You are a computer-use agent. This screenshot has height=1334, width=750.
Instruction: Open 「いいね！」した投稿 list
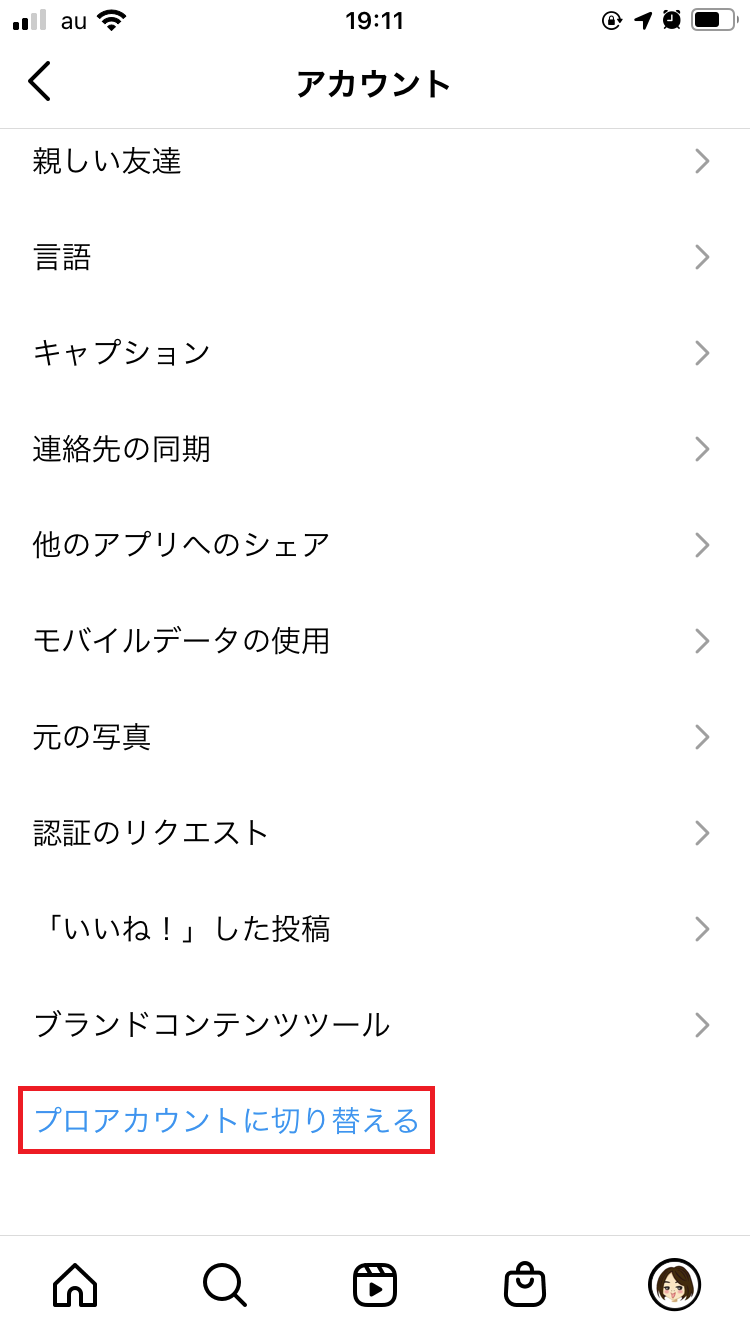click(375, 929)
